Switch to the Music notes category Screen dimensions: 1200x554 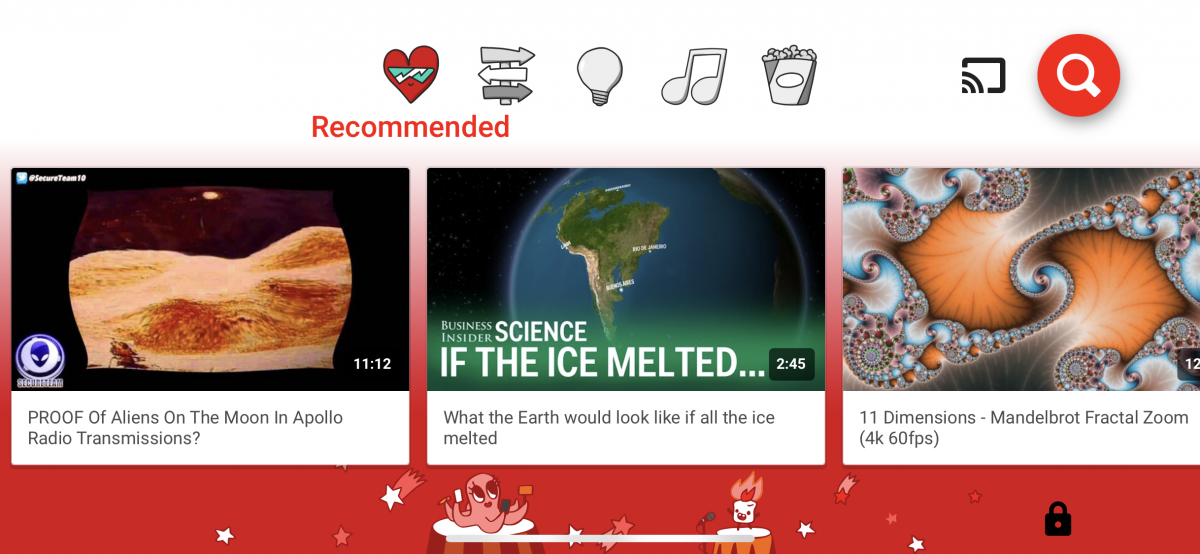tap(694, 76)
